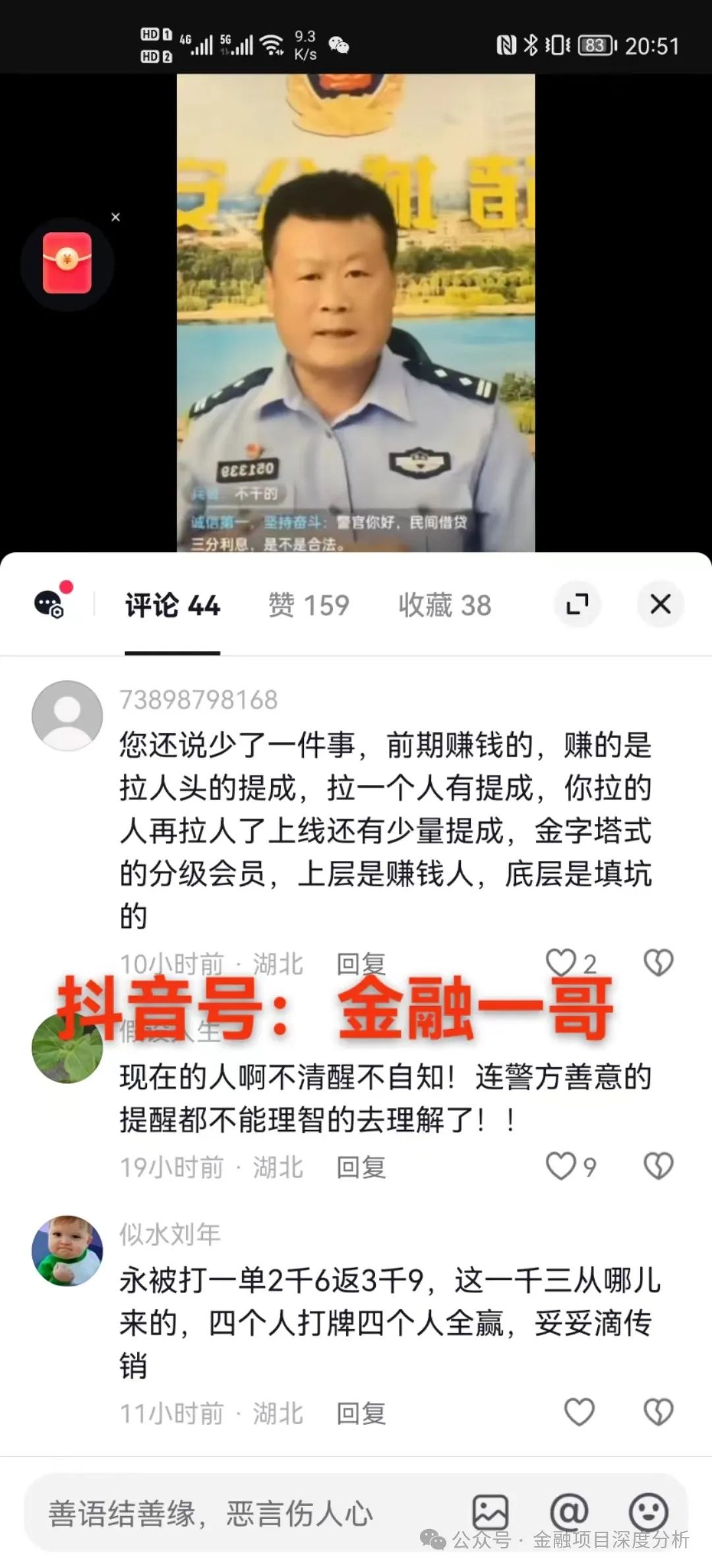The width and height of the screenshot is (712, 1568).
Task: Reply to 似水刘年's comment
Action: tap(361, 1413)
